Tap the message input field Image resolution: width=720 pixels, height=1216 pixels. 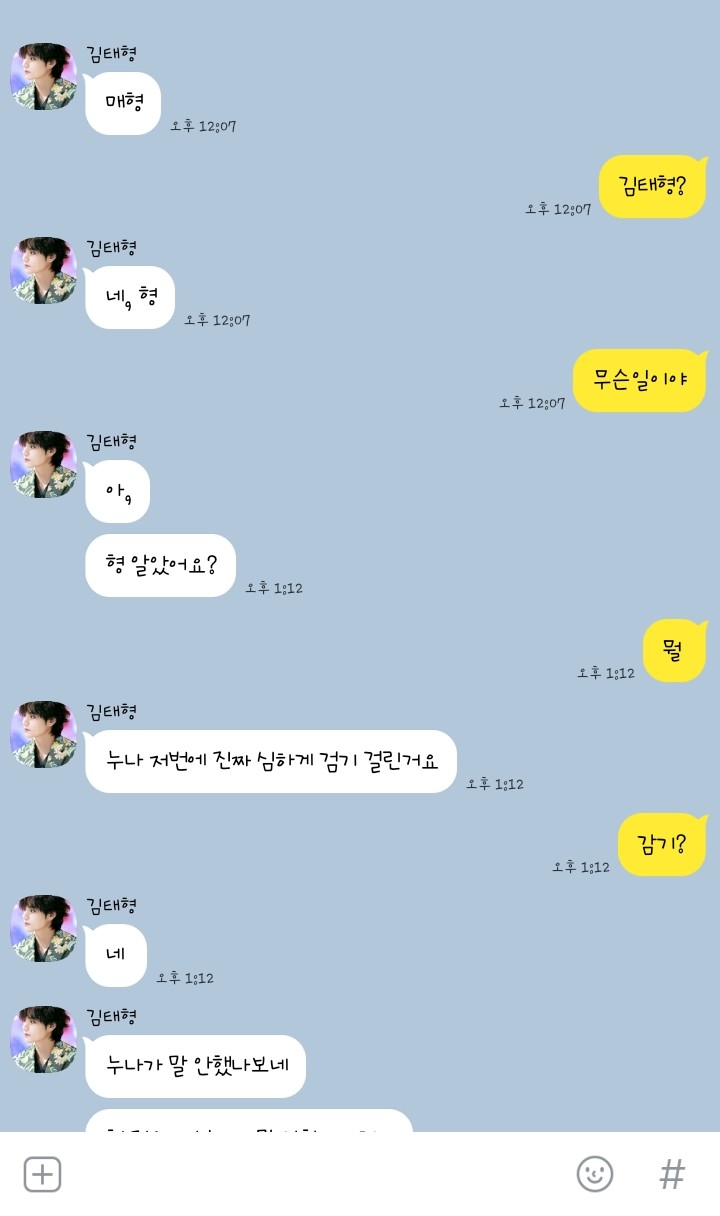[310, 1174]
